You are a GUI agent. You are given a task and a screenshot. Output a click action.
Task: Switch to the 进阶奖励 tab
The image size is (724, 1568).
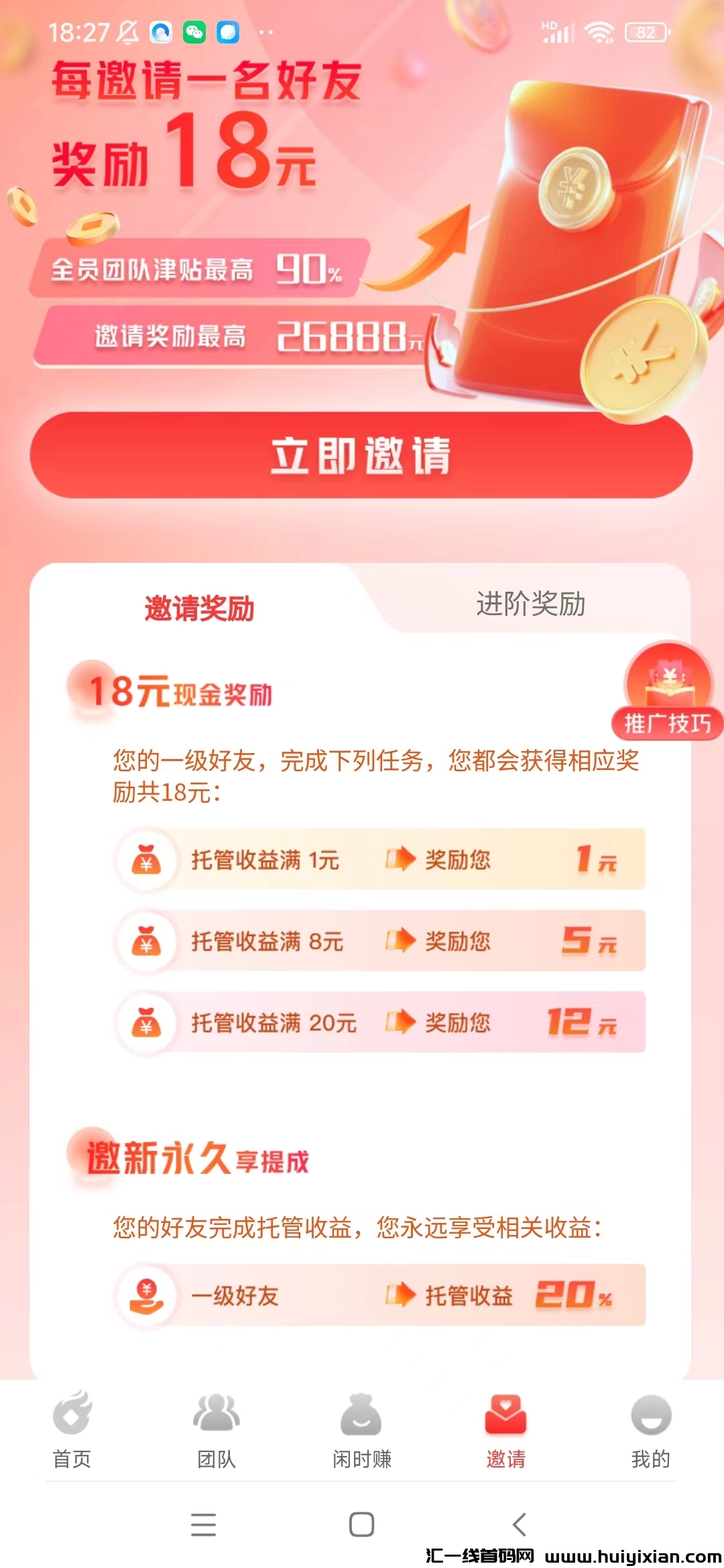pos(530,604)
